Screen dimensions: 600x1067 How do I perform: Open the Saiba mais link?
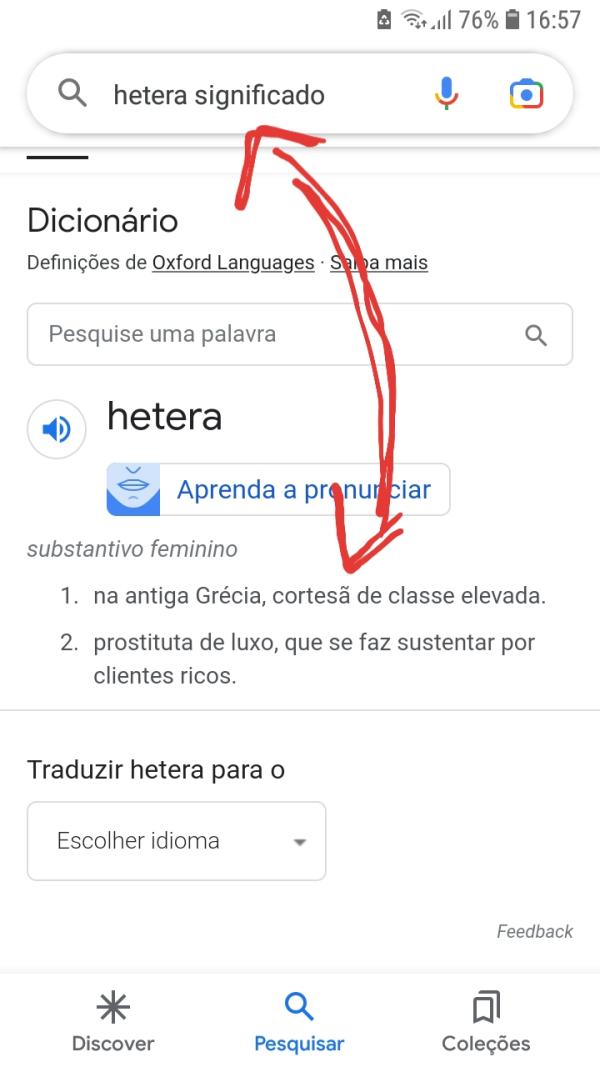pyautogui.click(x=379, y=263)
